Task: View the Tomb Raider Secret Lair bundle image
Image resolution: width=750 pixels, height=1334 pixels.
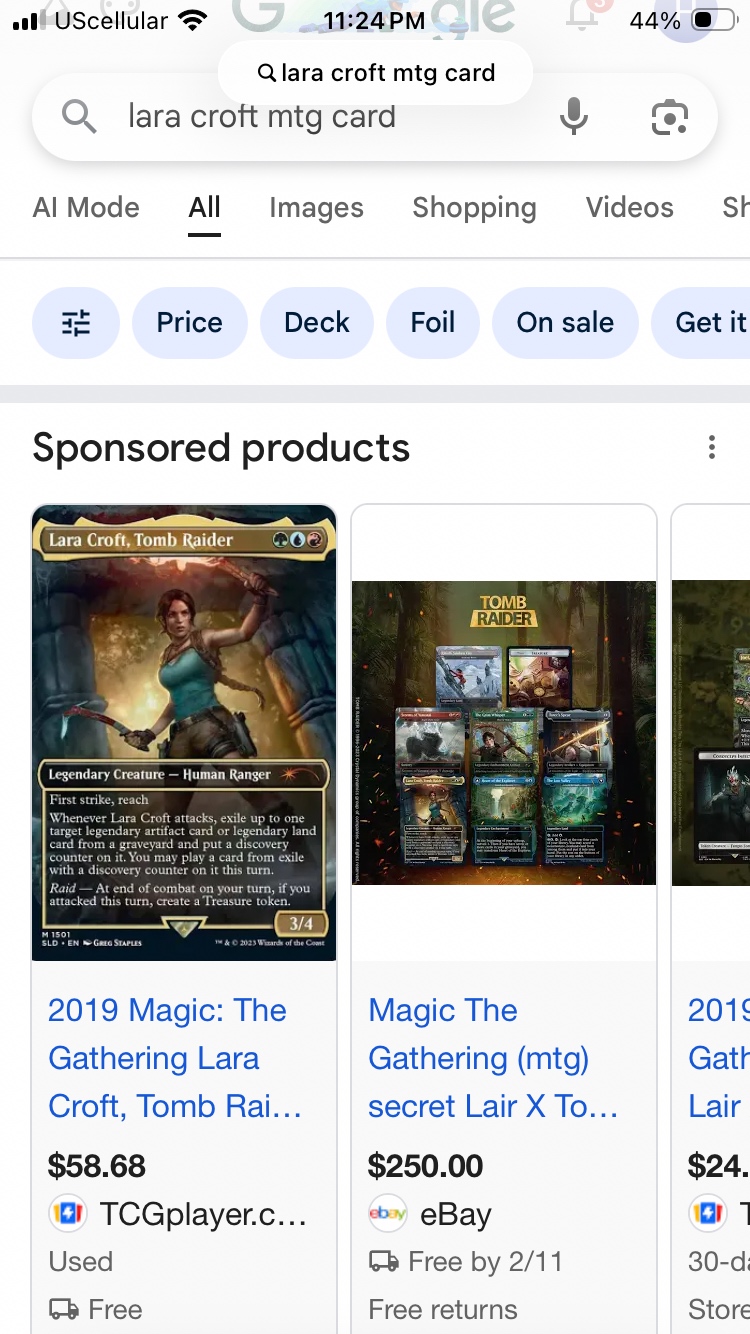Action: [504, 732]
